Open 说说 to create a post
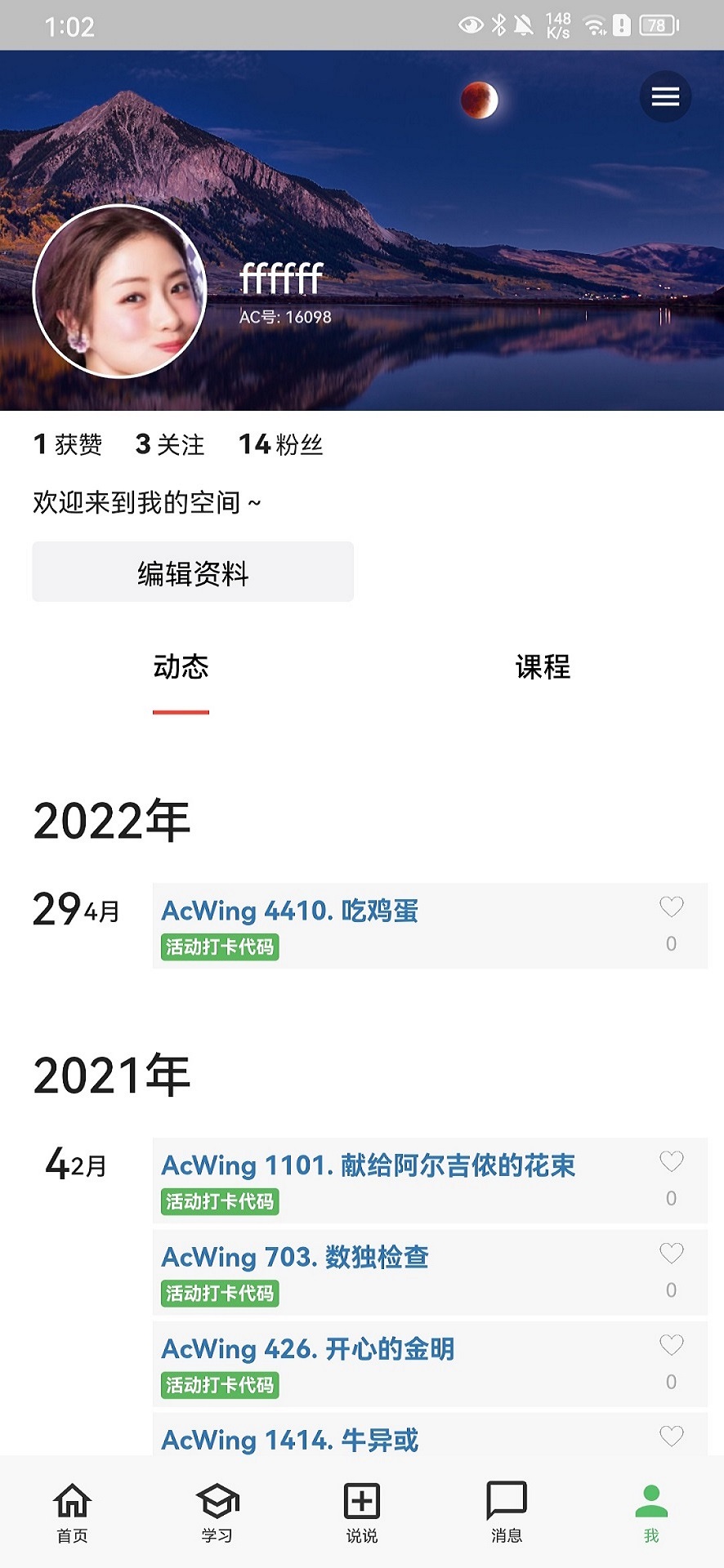The width and height of the screenshot is (724, 1568). pyautogui.click(x=361, y=1512)
